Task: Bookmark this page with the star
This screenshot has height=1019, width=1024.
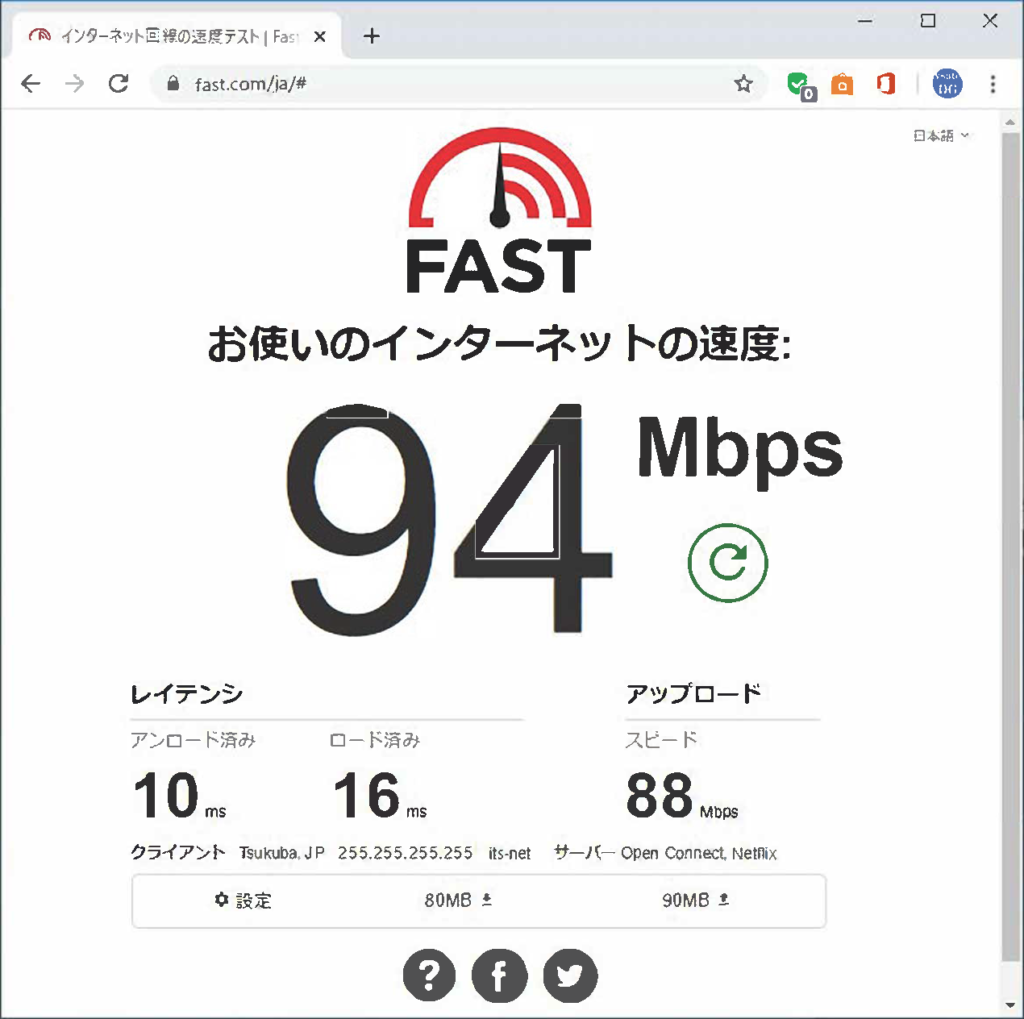Action: (x=743, y=84)
